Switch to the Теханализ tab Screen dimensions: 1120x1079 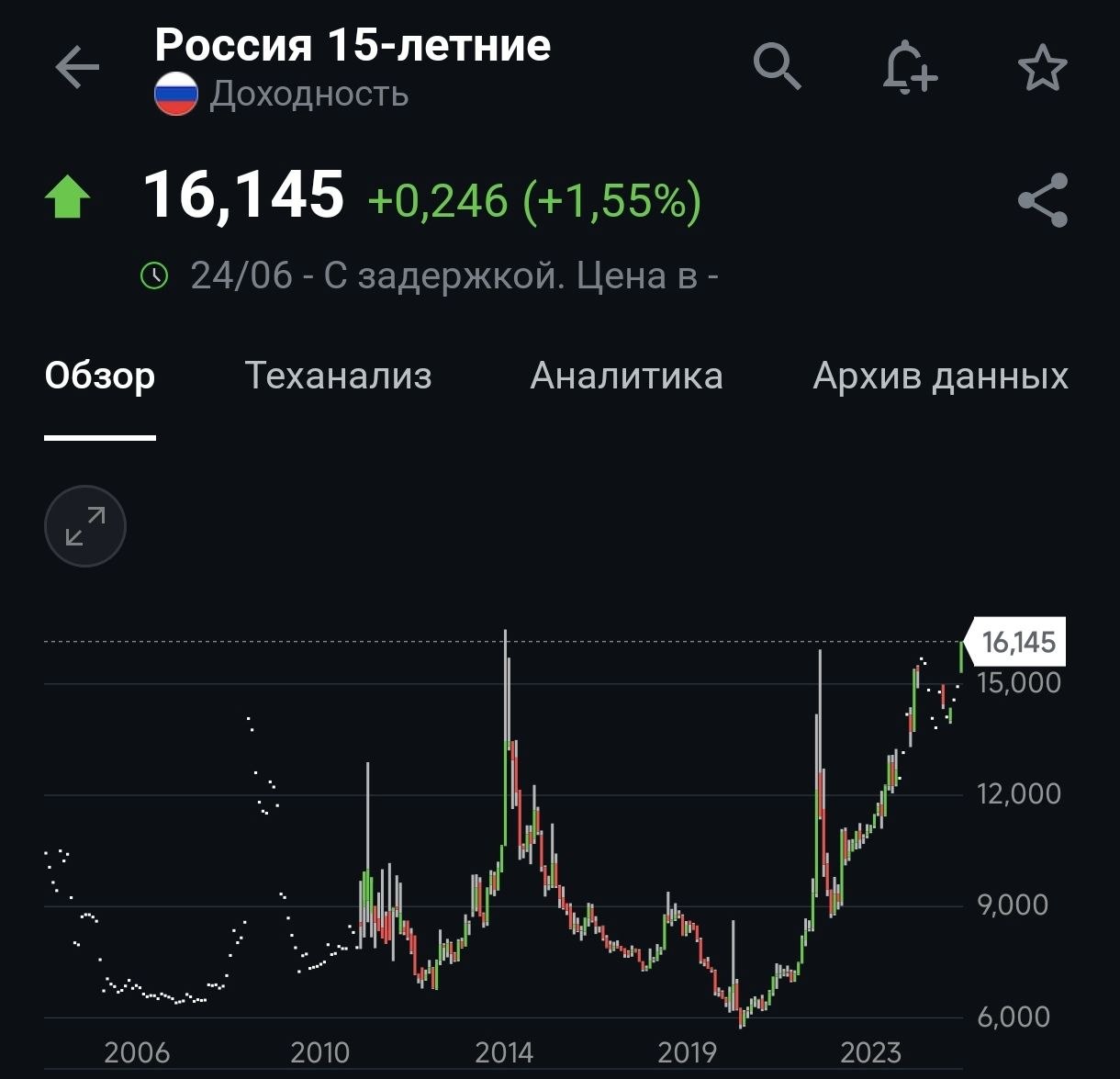coord(338,376)
